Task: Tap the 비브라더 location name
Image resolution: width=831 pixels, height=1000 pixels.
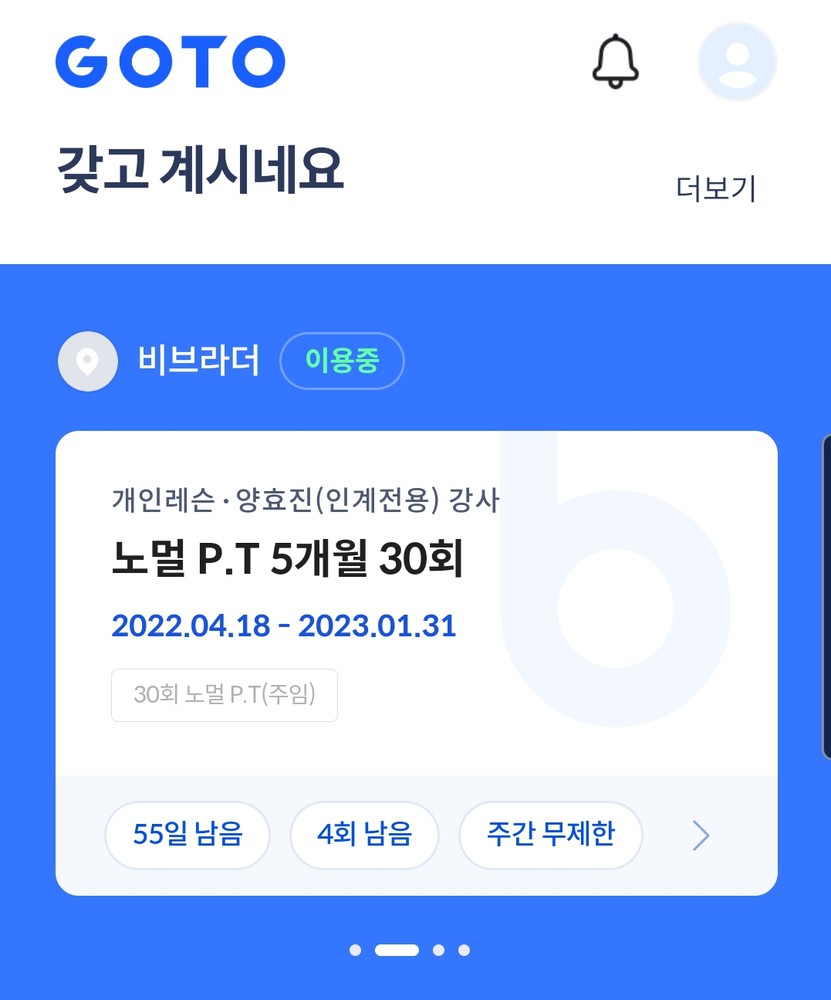Action: click(x=199, y=361)
